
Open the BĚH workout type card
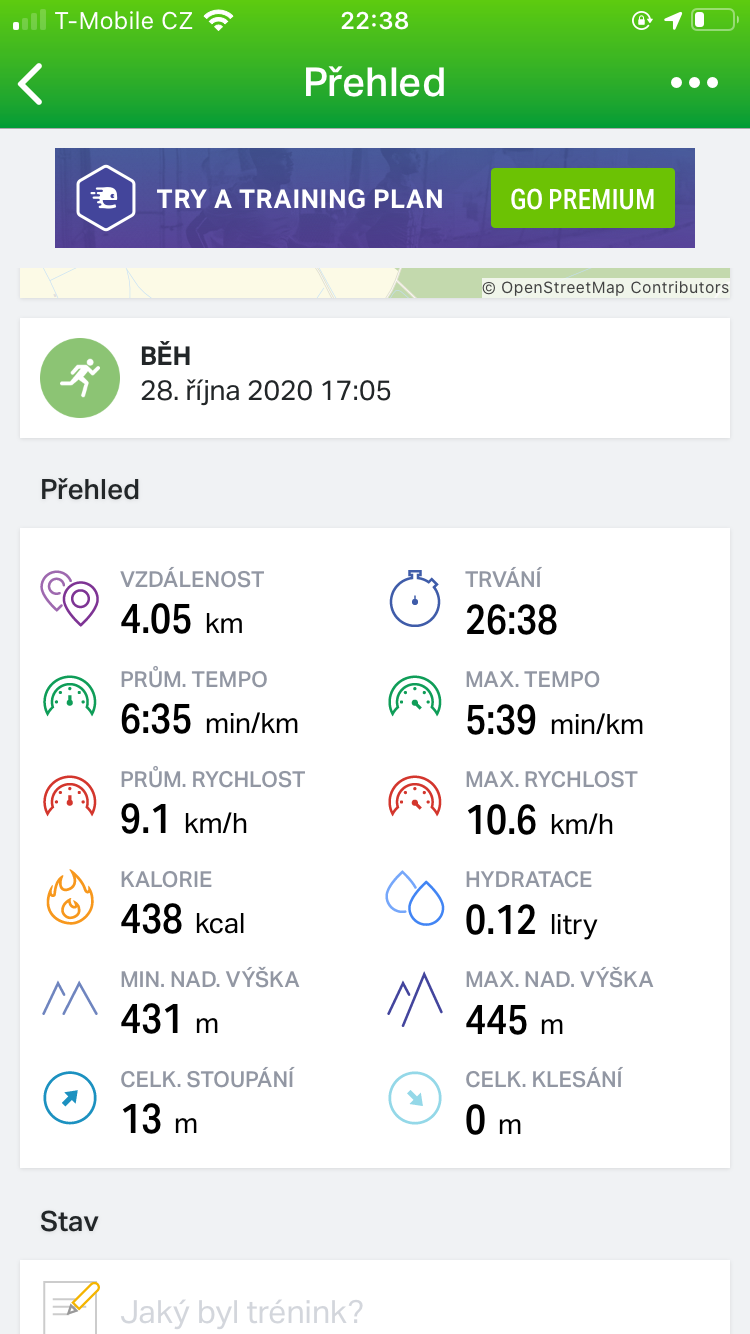pyautogui.click(x=375, y=378)
